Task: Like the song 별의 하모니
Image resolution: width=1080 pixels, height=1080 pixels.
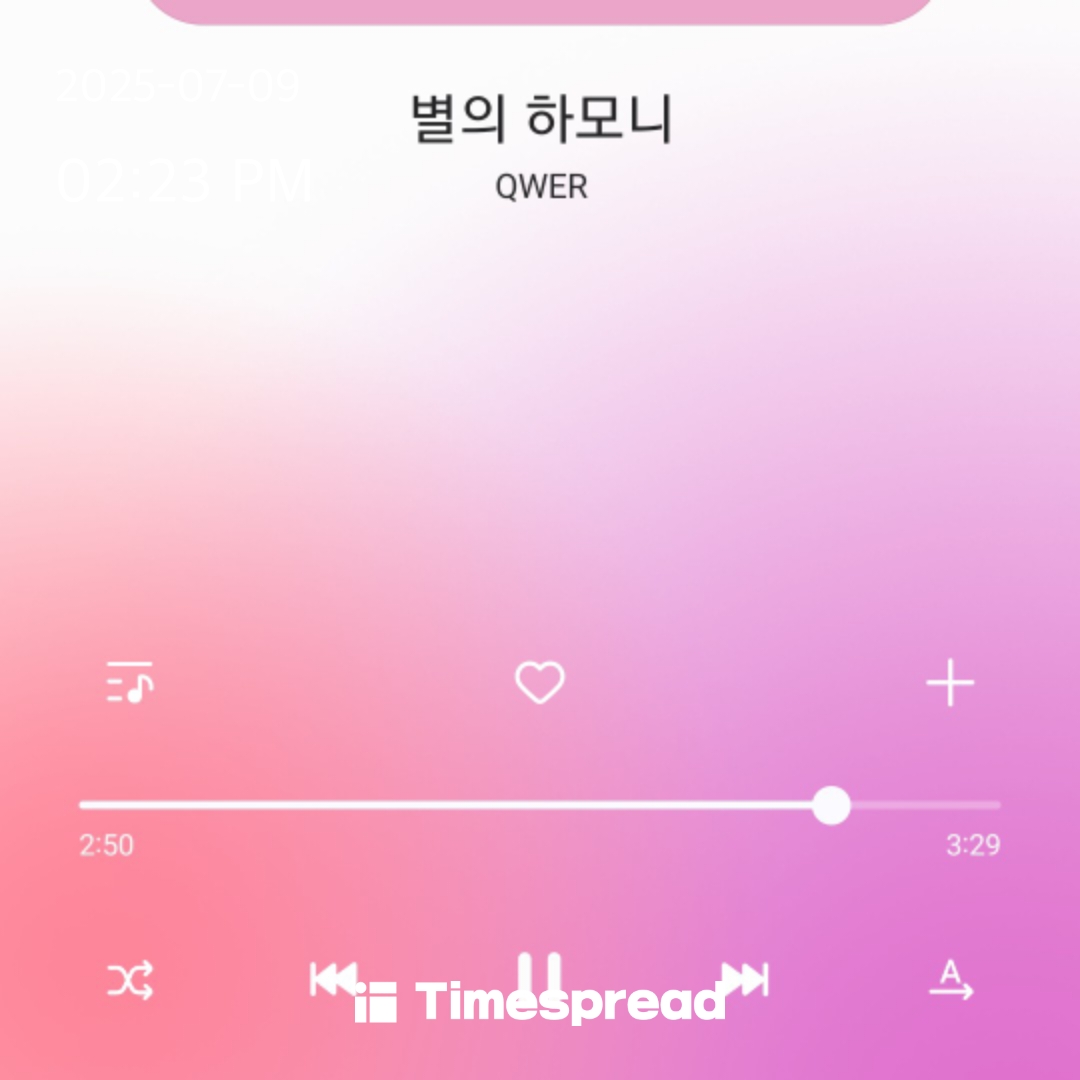Action: 540,683
